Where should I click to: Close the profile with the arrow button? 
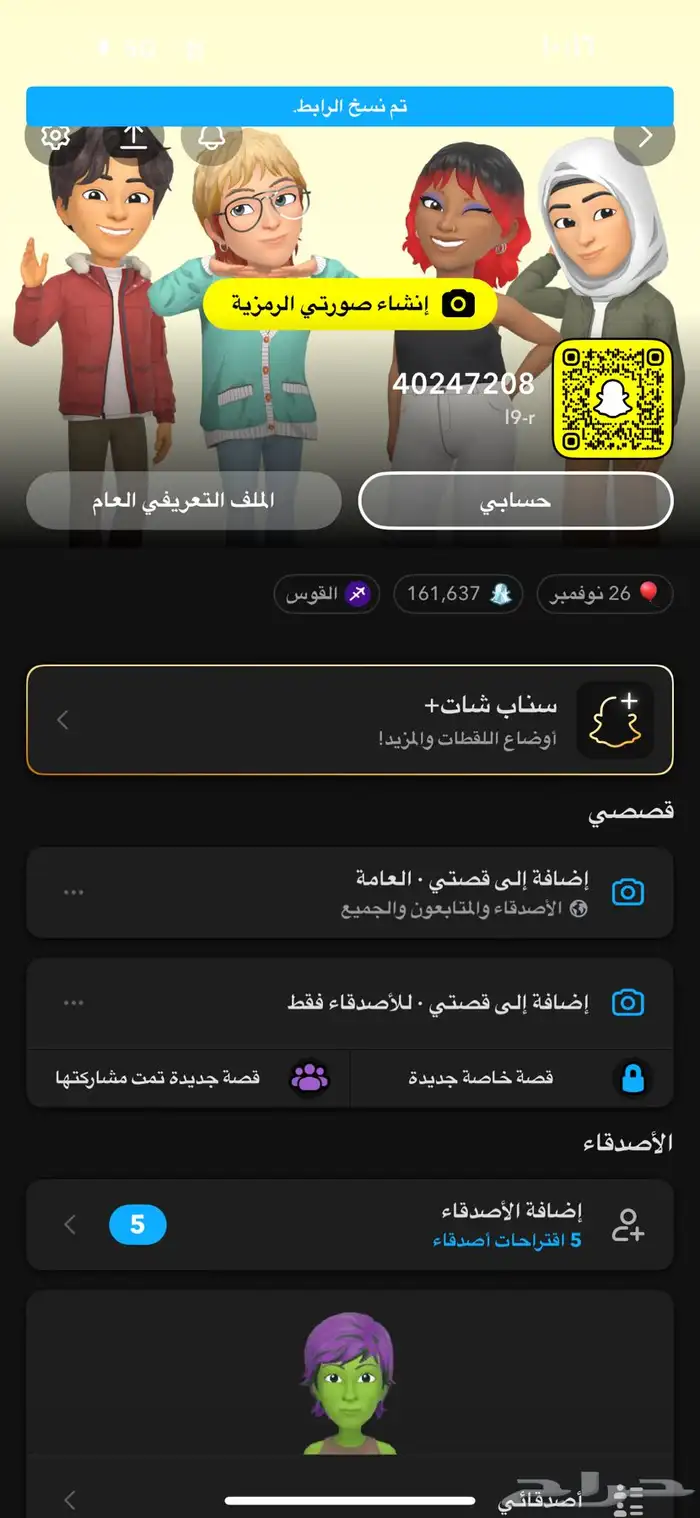tap(645, 136)
